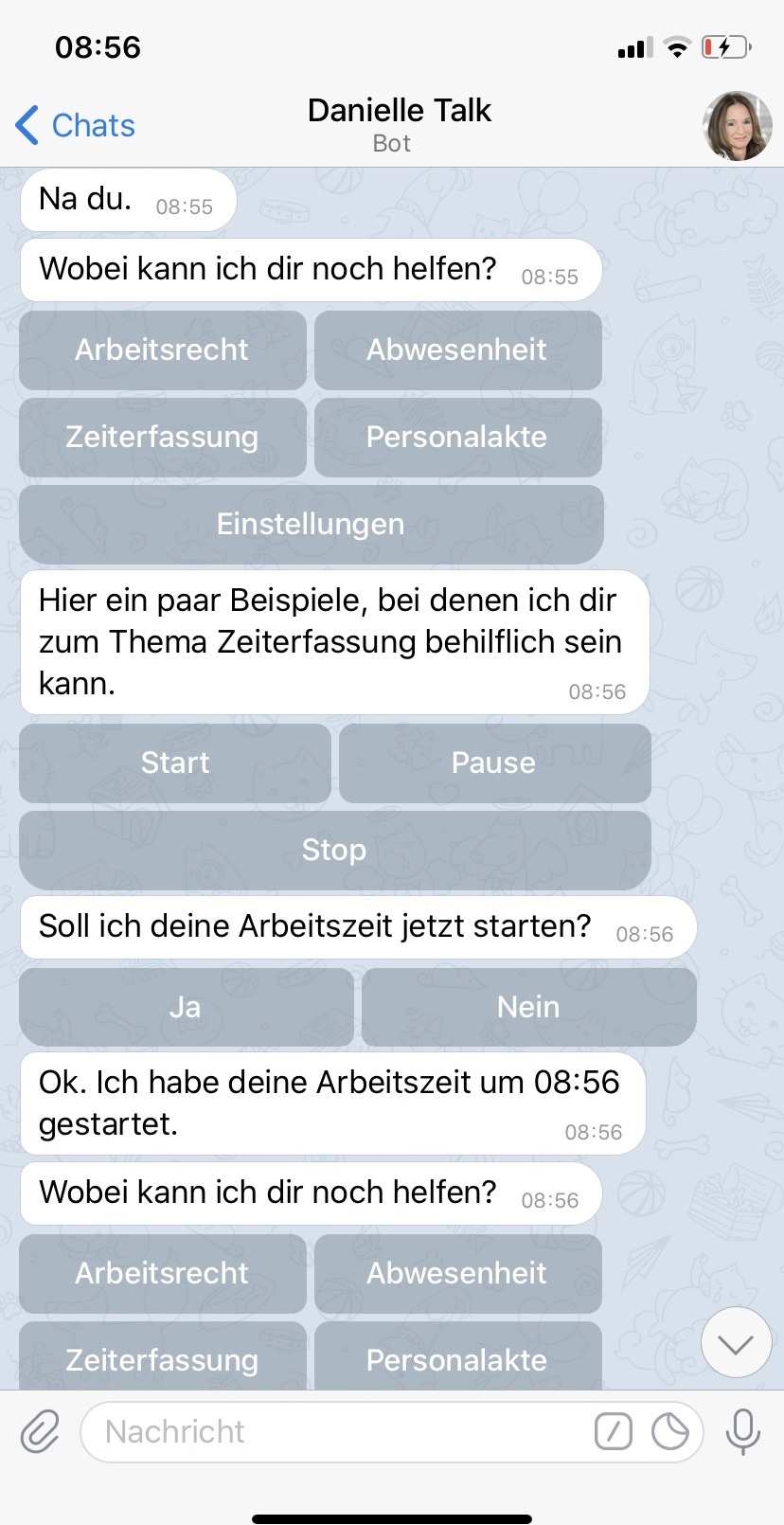Select the Pause button

(494, 762)
